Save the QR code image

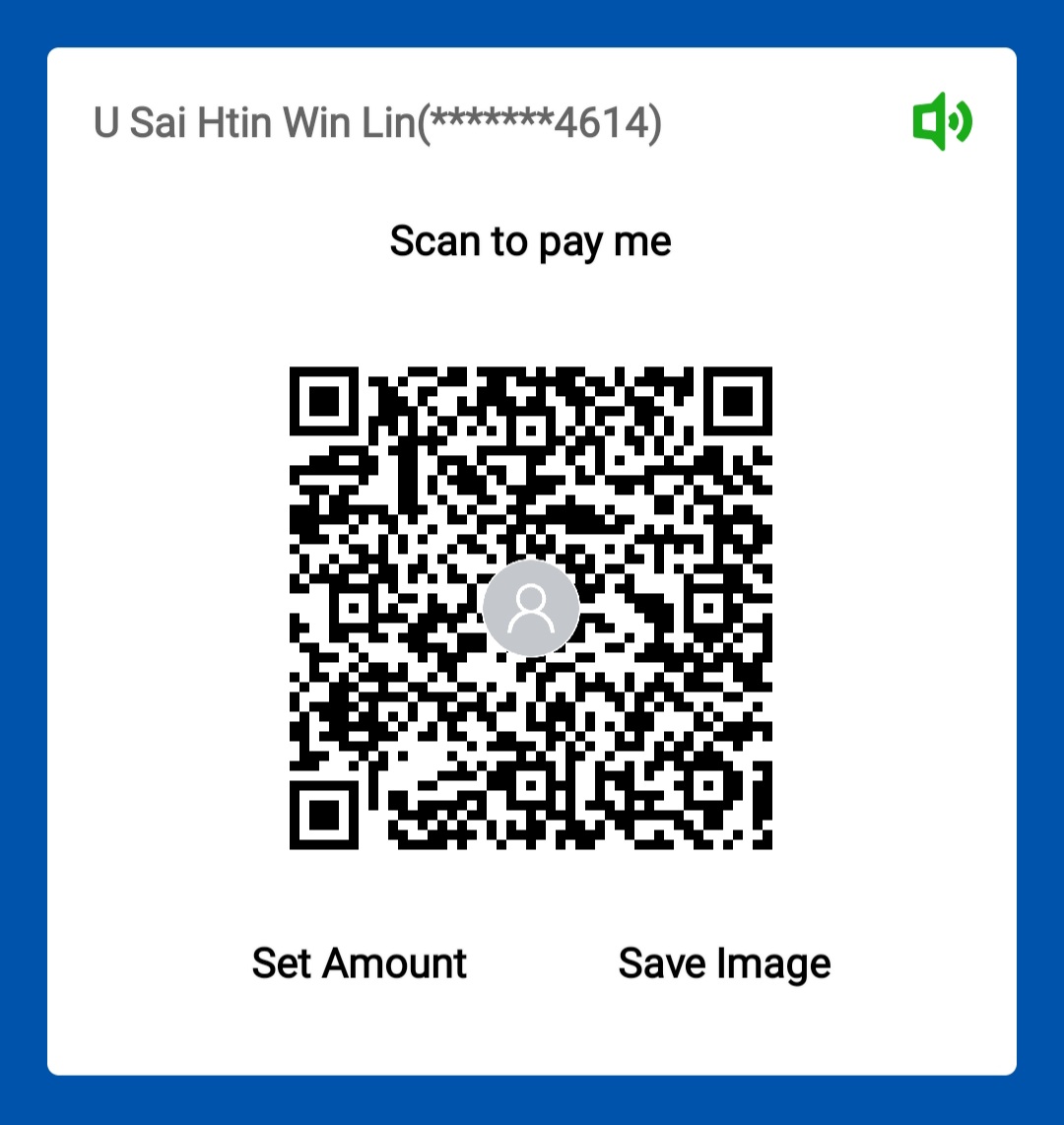[x=724, y=962]
